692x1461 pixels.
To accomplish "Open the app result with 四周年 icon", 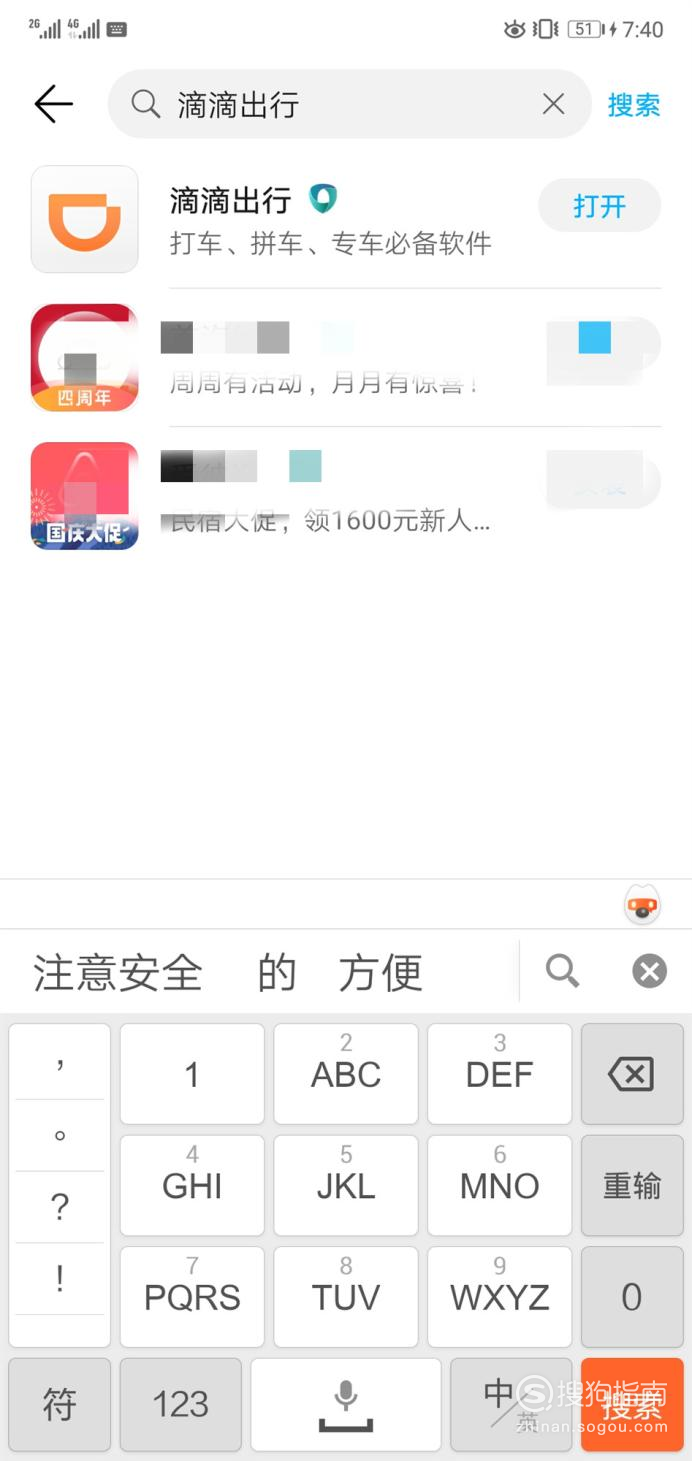I will [85, 358].
